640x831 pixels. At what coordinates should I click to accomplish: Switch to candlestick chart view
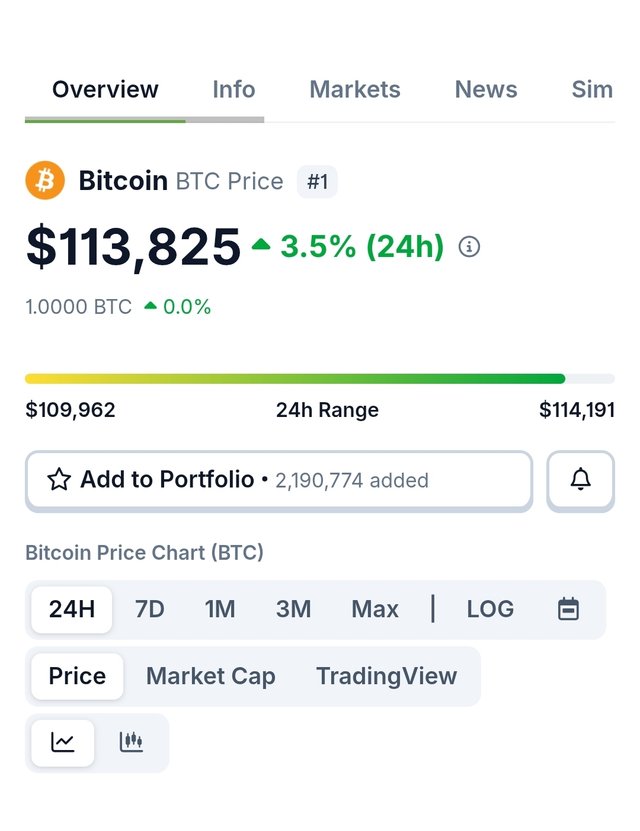point(131,742)
